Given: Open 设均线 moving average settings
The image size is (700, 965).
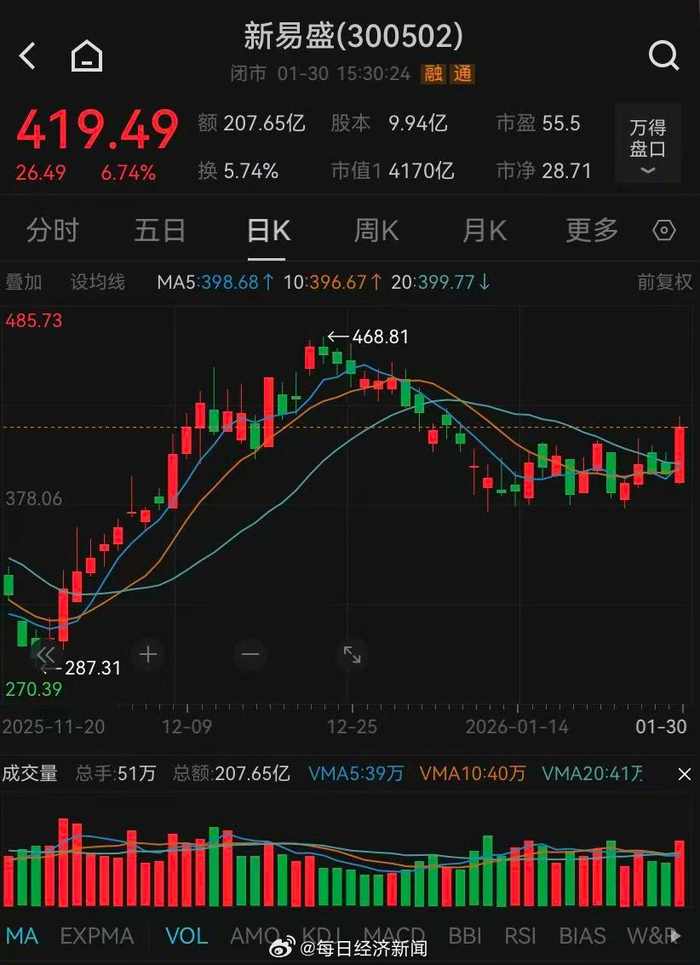Looking at the screenshot, I should point(98,282).
